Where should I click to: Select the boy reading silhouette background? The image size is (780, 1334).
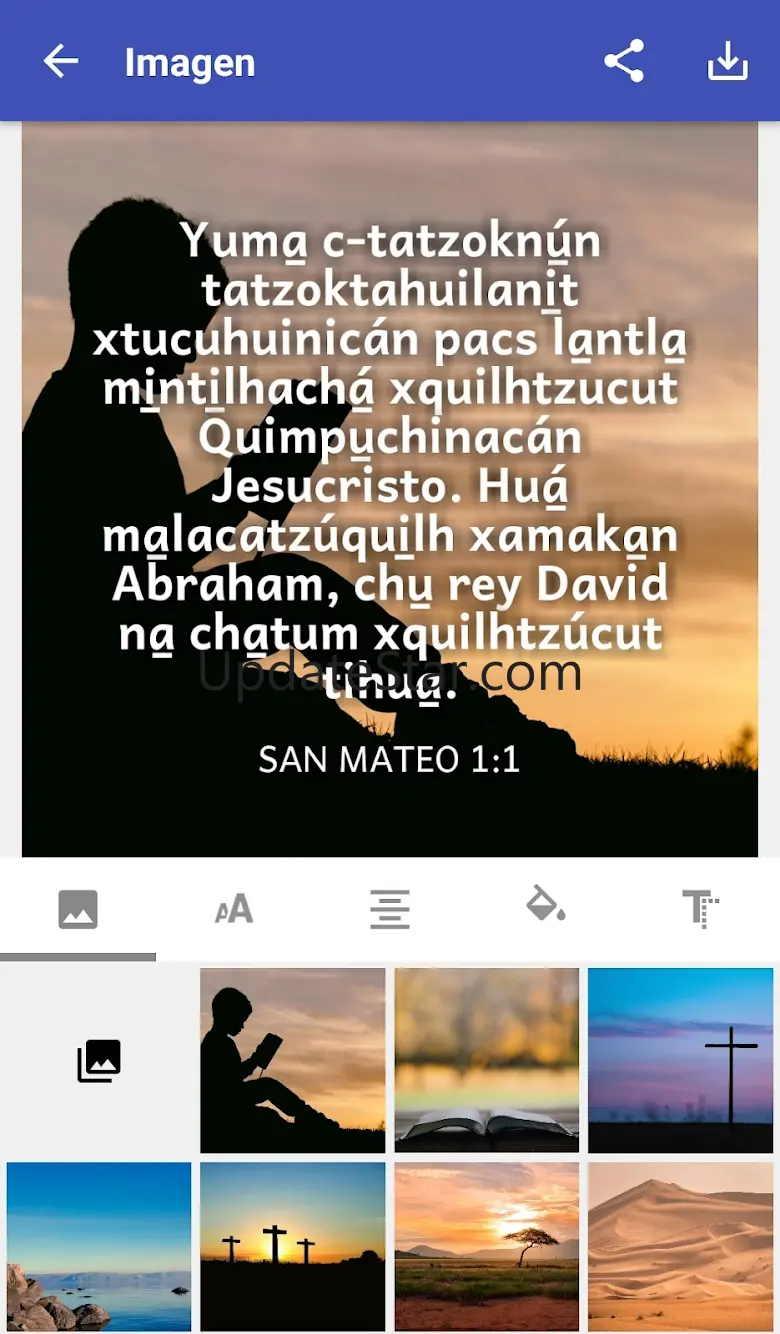[293, 1061]
